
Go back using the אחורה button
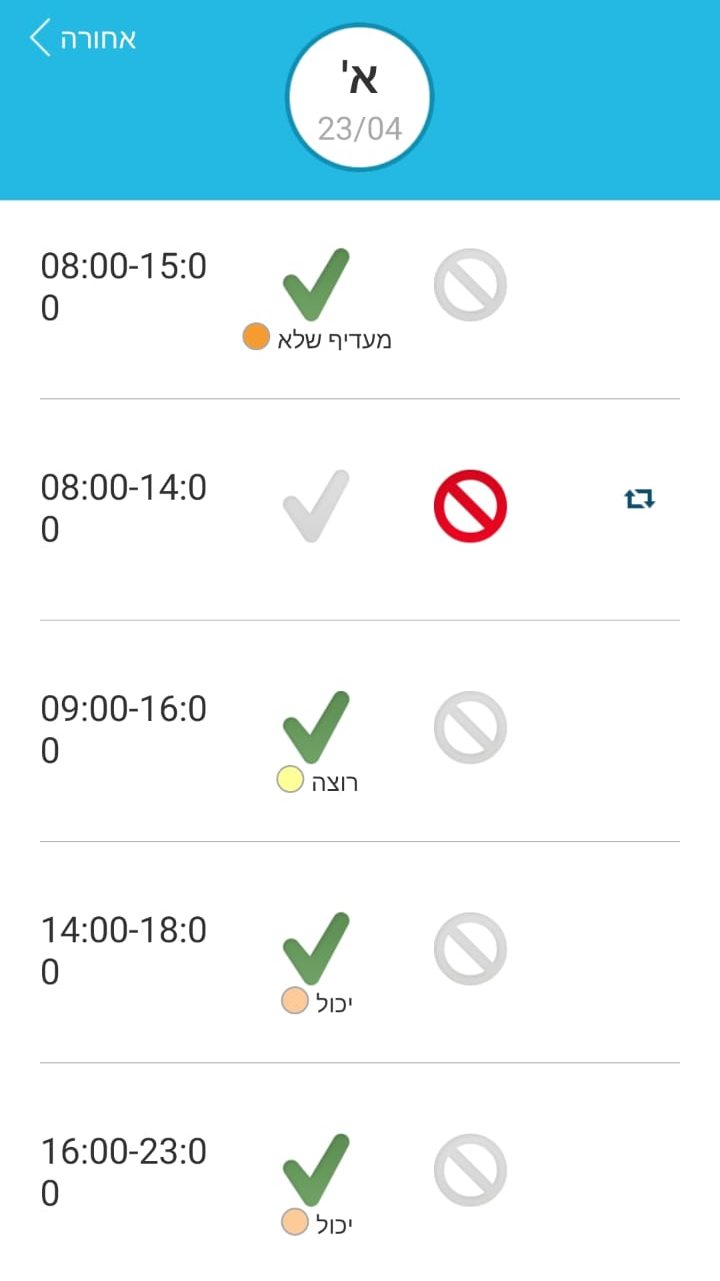(x=83, y=39)
